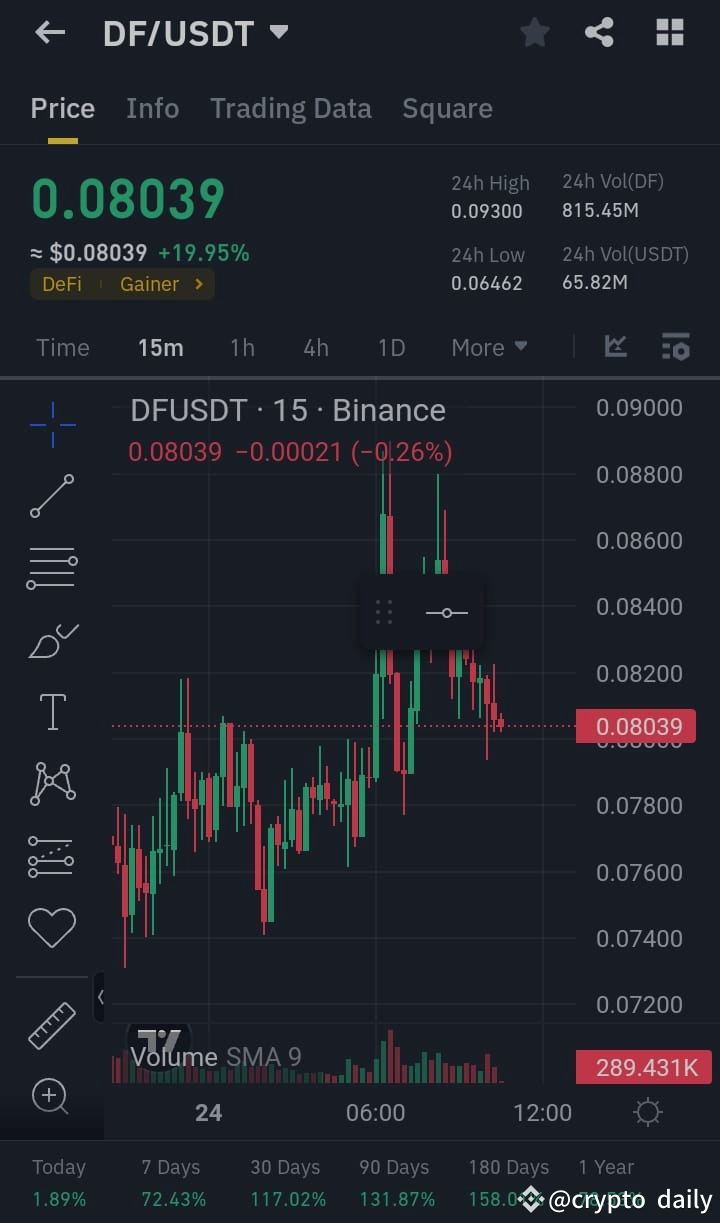The image size is (720, 1223).
Task: Select the trend line drawing tool
Action: point(51,495)
